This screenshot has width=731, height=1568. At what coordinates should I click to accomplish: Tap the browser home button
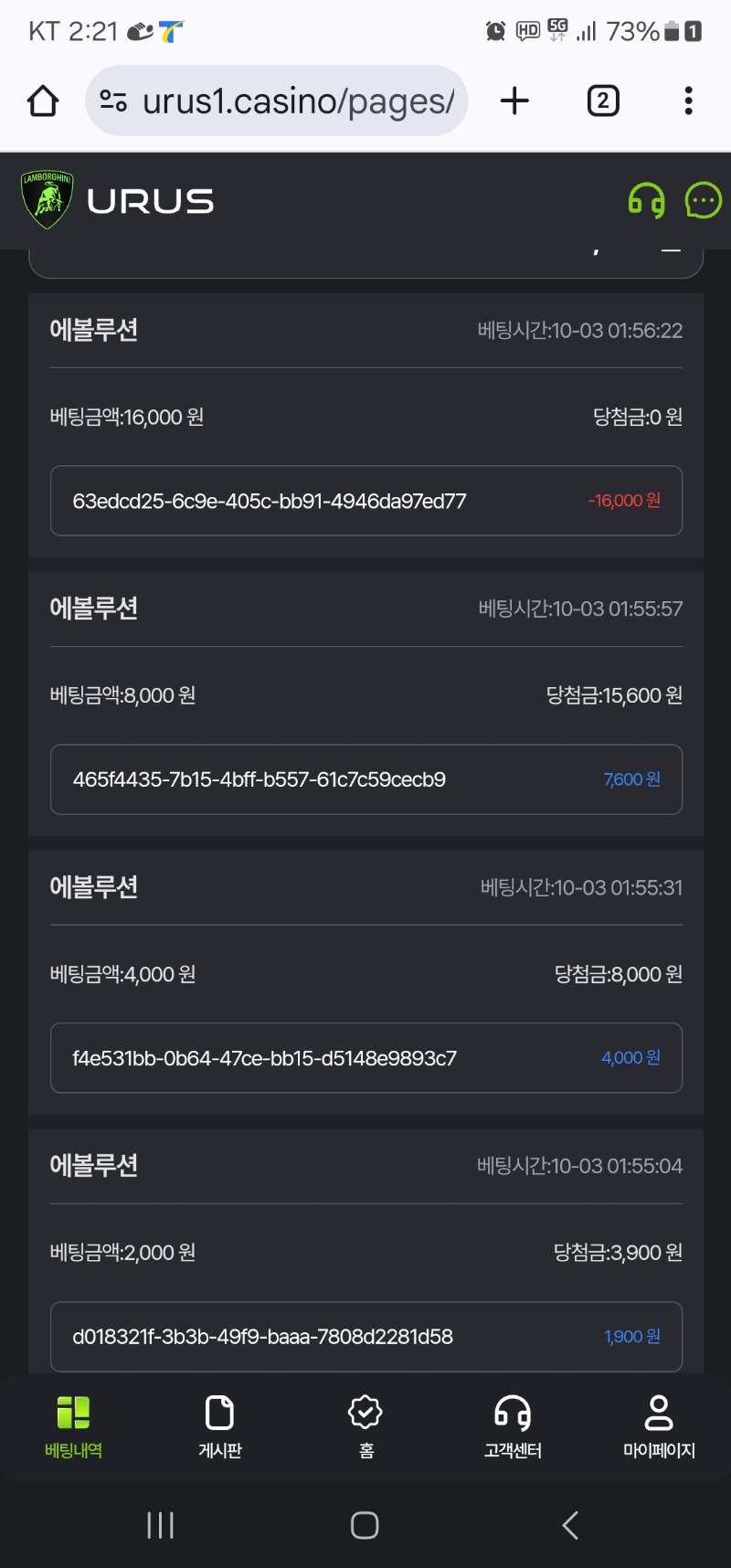(x=43, y=101)
